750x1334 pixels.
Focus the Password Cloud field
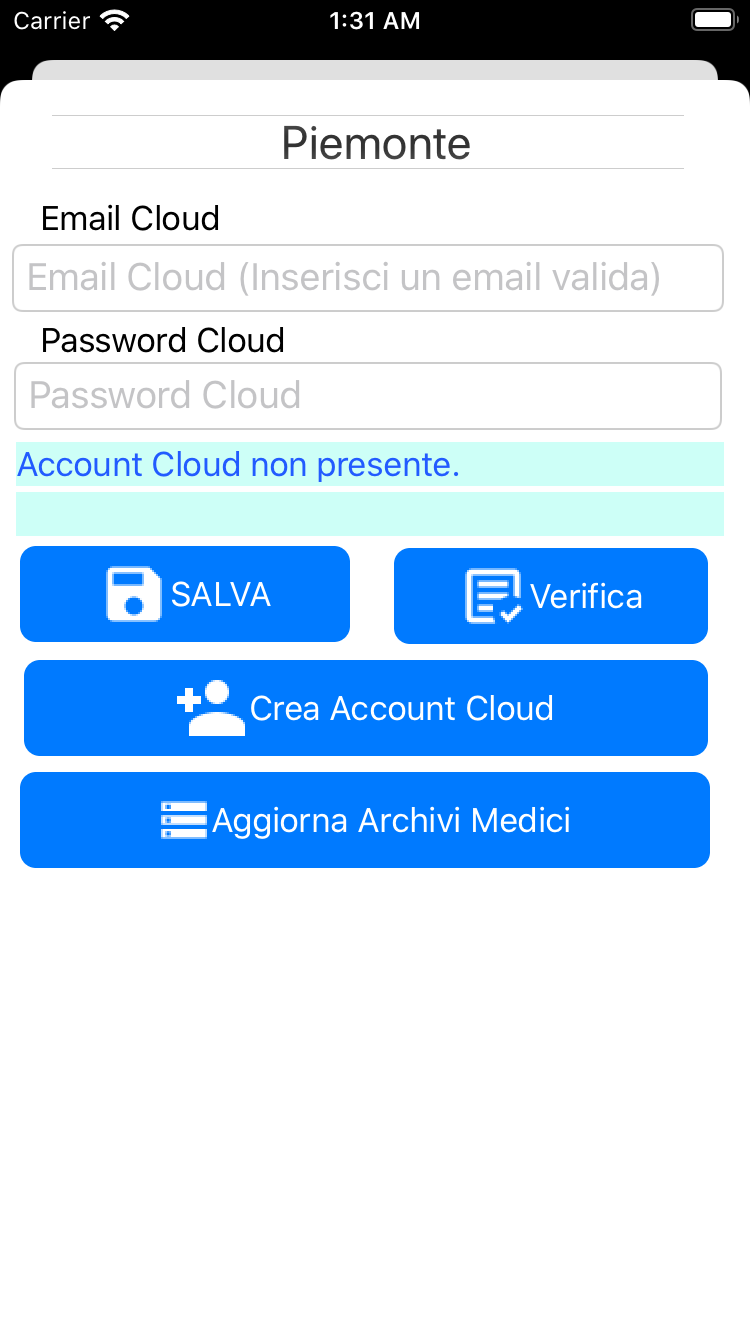[x=367, y=396]
